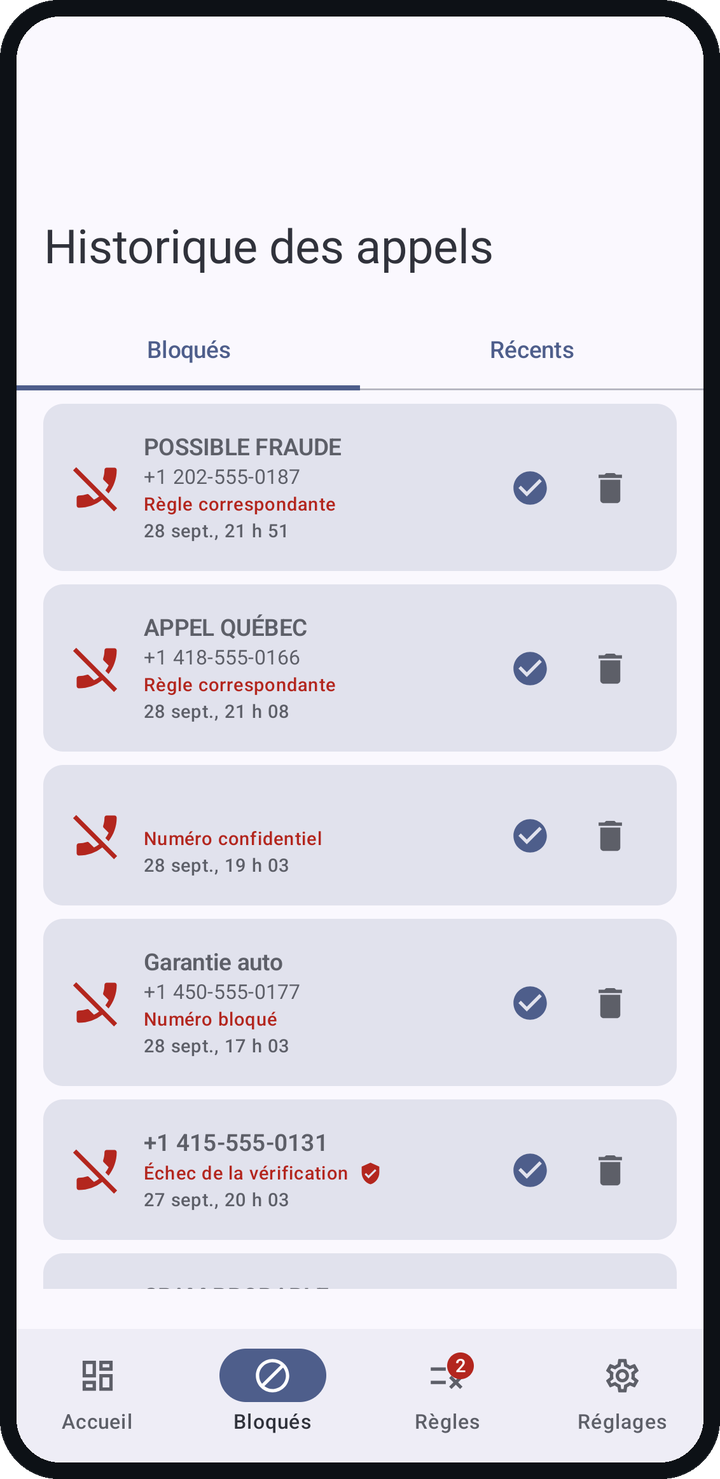Select Bloqués in the bottom navigation
The height and width of the screenshot is (1479, 720).
(x=272, y=1395)
